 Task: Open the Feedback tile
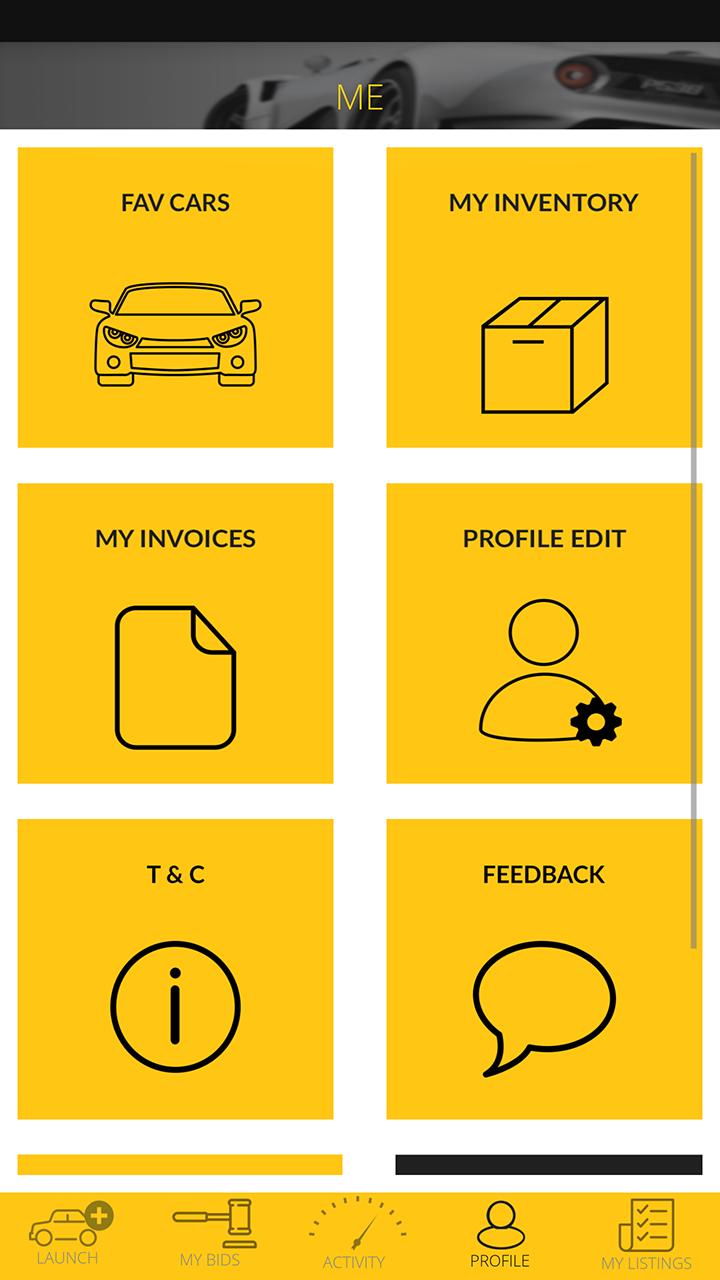point(543,968)
